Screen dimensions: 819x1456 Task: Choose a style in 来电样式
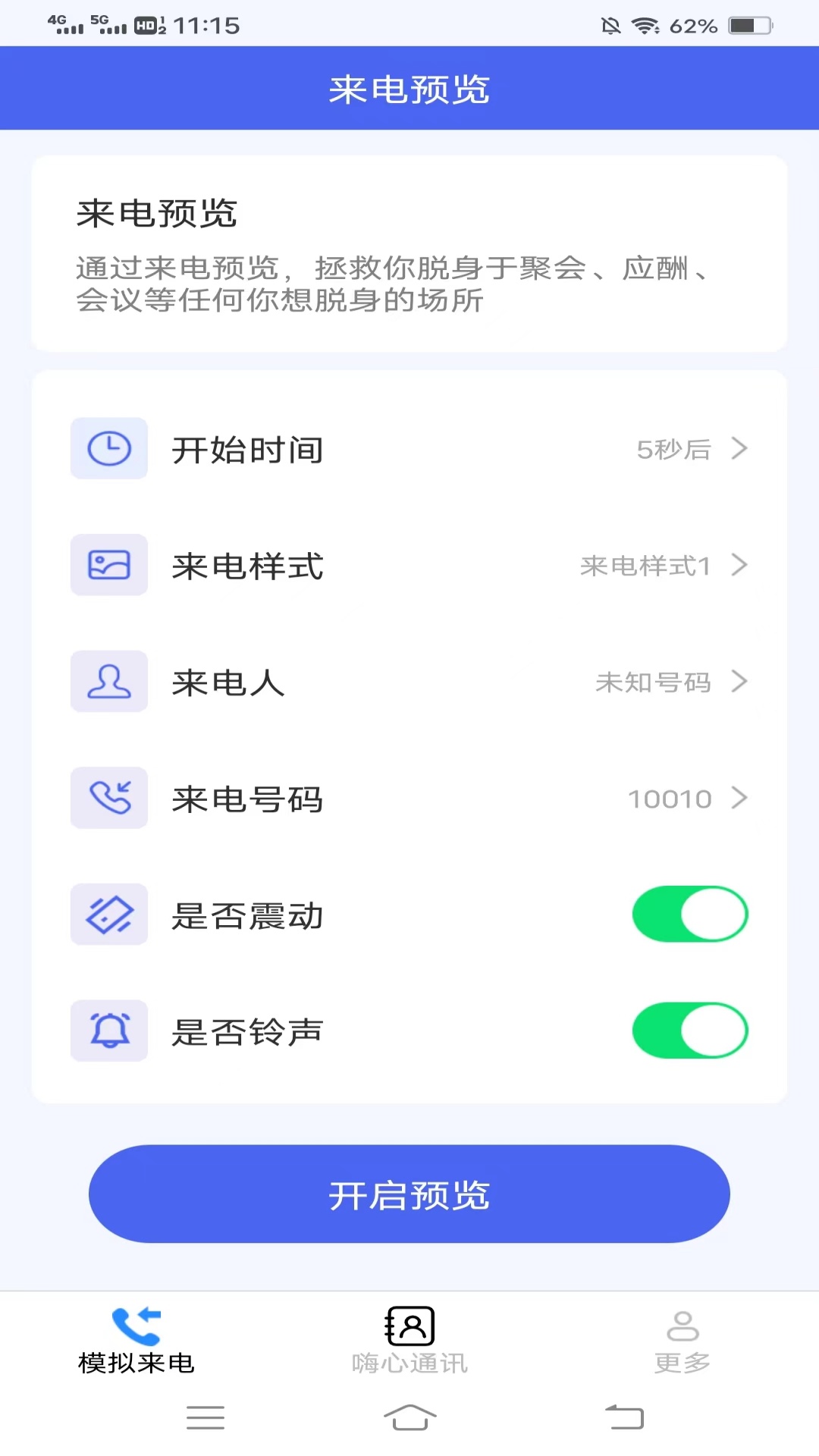point(409,566)
